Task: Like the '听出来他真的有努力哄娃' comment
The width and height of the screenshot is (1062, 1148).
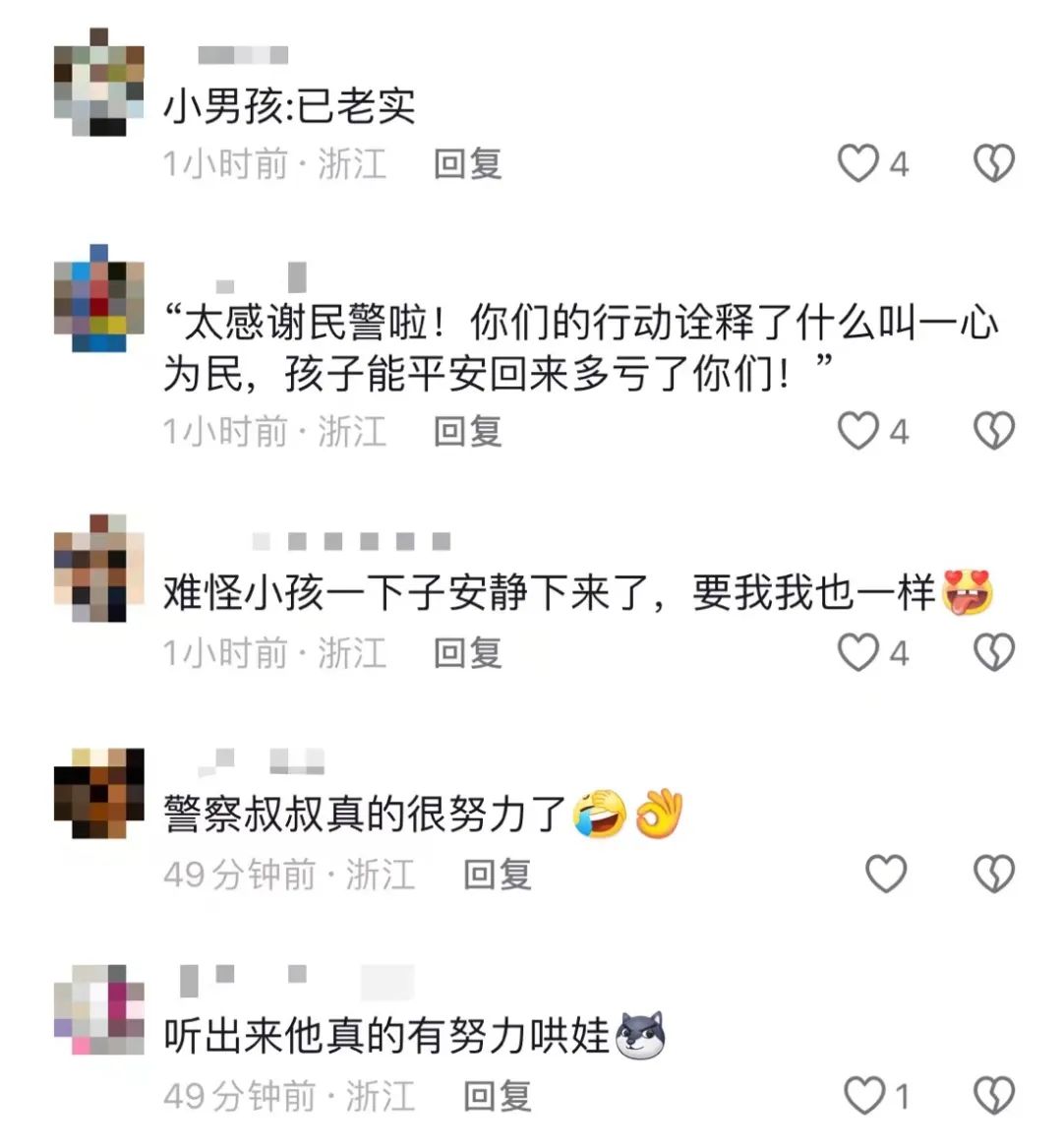Action: click(x=865, y=1095)
